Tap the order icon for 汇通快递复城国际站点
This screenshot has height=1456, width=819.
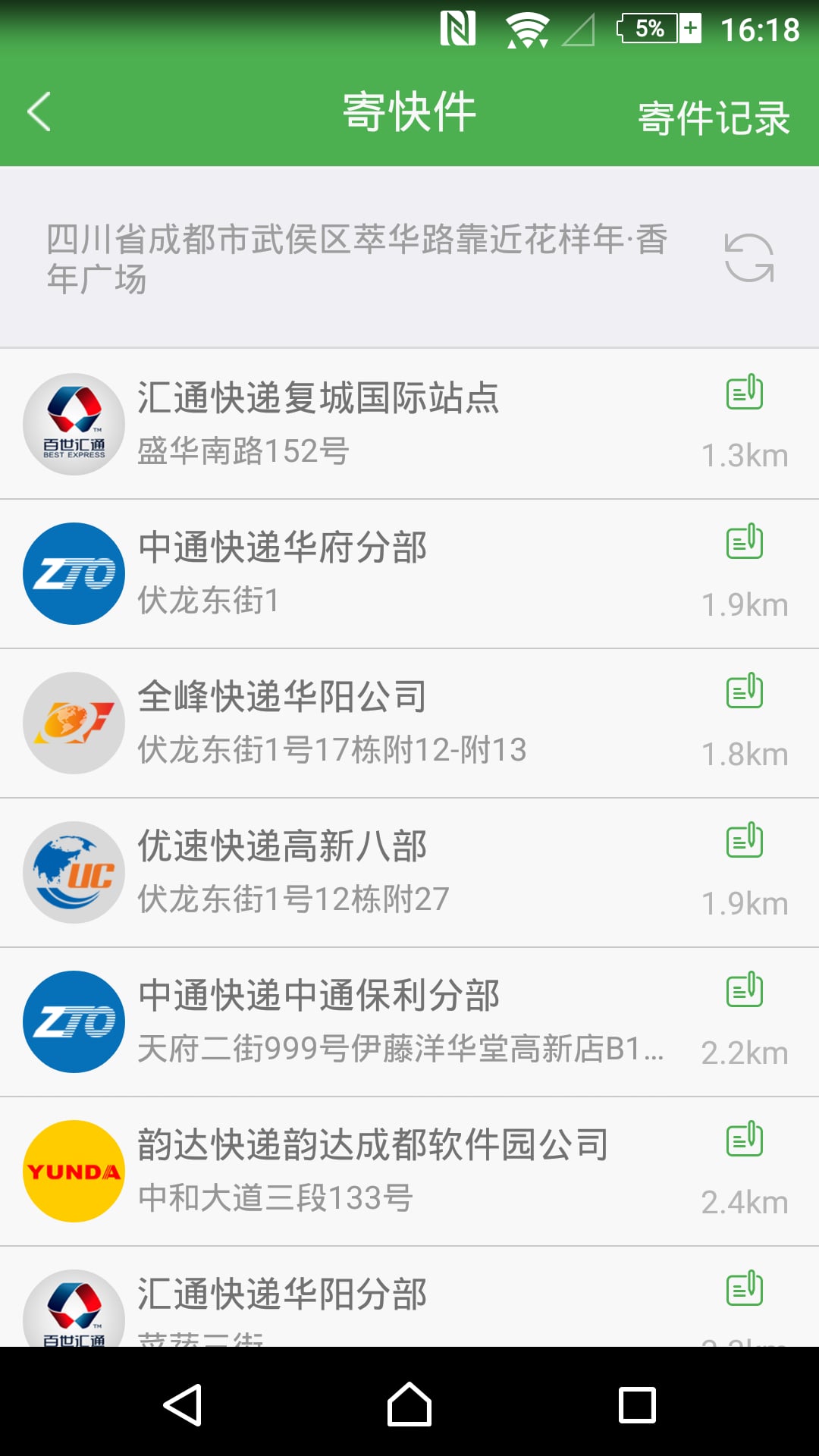point(745,392)
